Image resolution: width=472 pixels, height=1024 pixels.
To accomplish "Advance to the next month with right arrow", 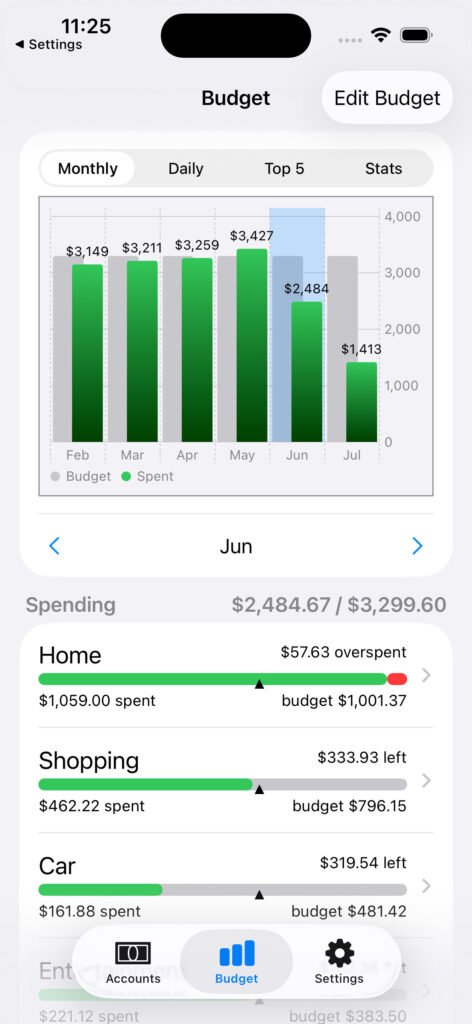I will (417, 546).
